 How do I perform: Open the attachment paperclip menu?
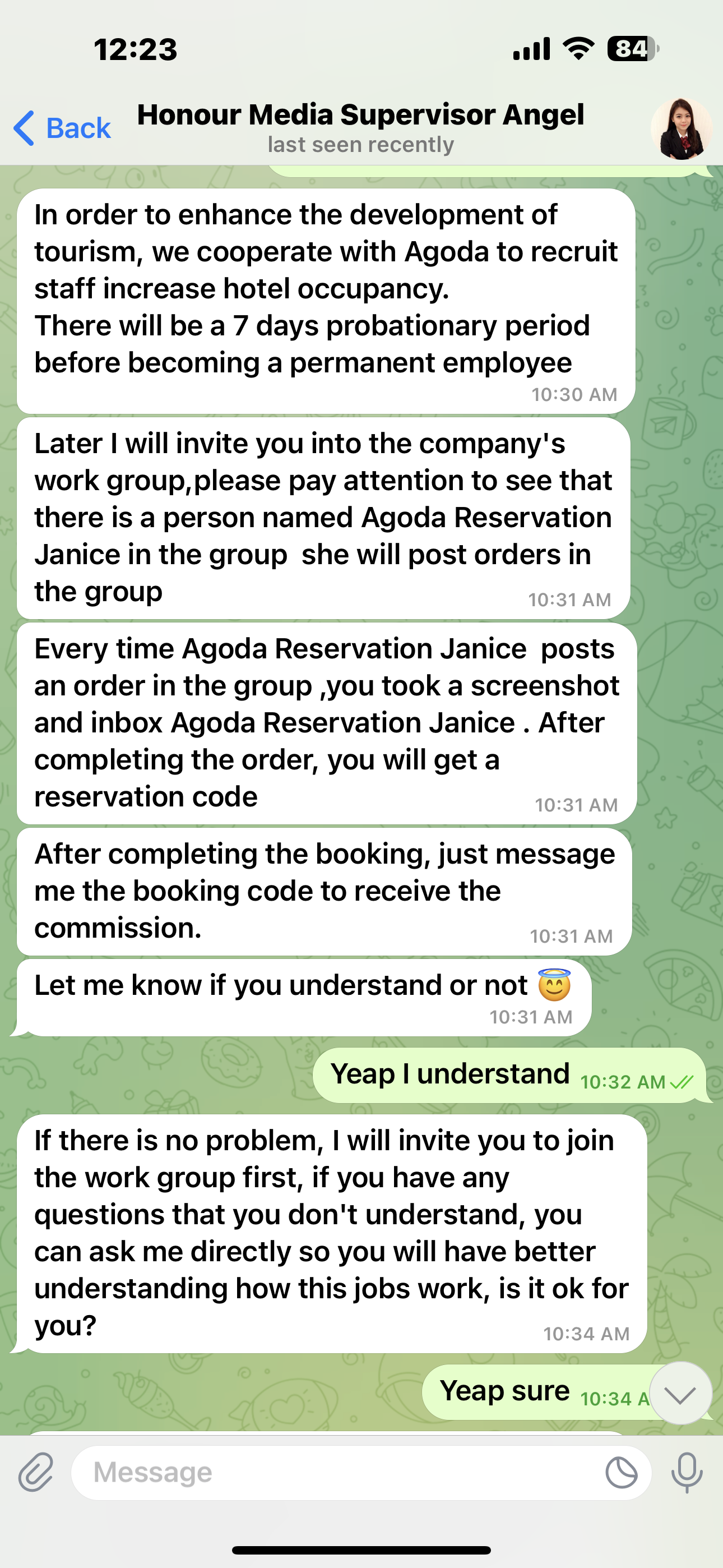tap(35, 1473)
